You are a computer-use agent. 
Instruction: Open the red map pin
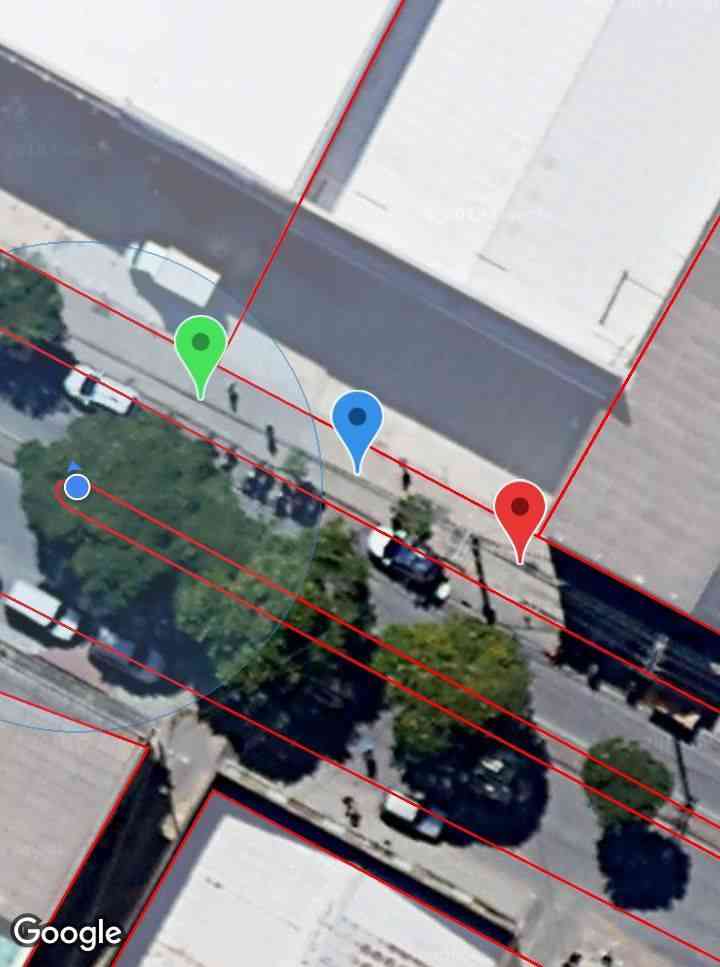(519, 511)
